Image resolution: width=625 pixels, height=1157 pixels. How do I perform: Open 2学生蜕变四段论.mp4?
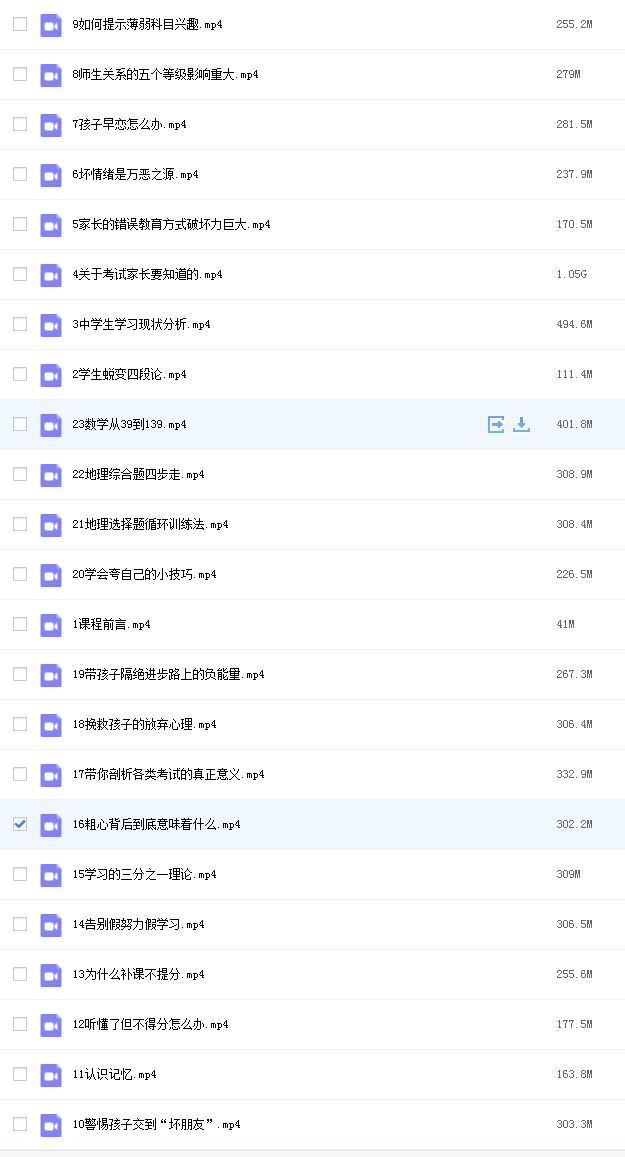pos(129,374)
